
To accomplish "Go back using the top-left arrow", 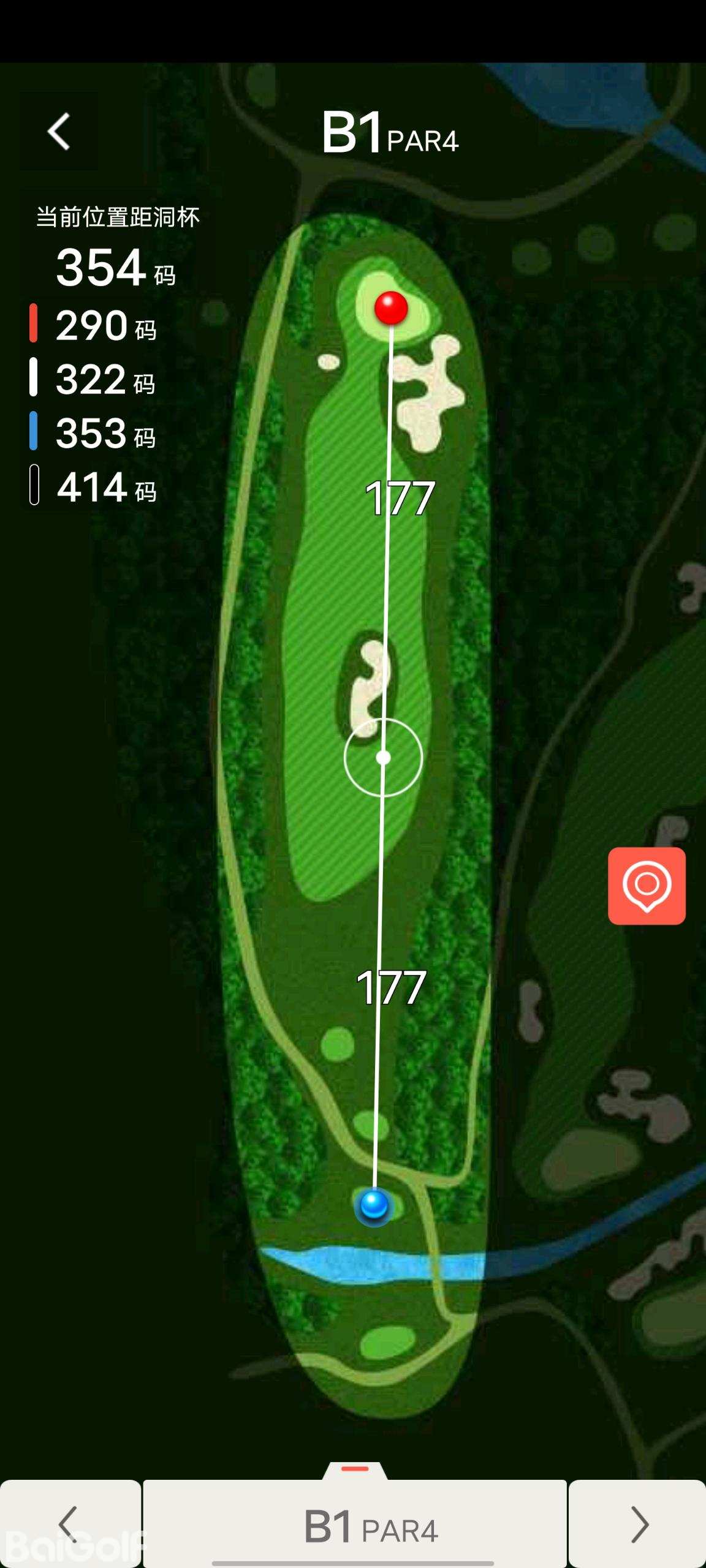I will (59, 131).
